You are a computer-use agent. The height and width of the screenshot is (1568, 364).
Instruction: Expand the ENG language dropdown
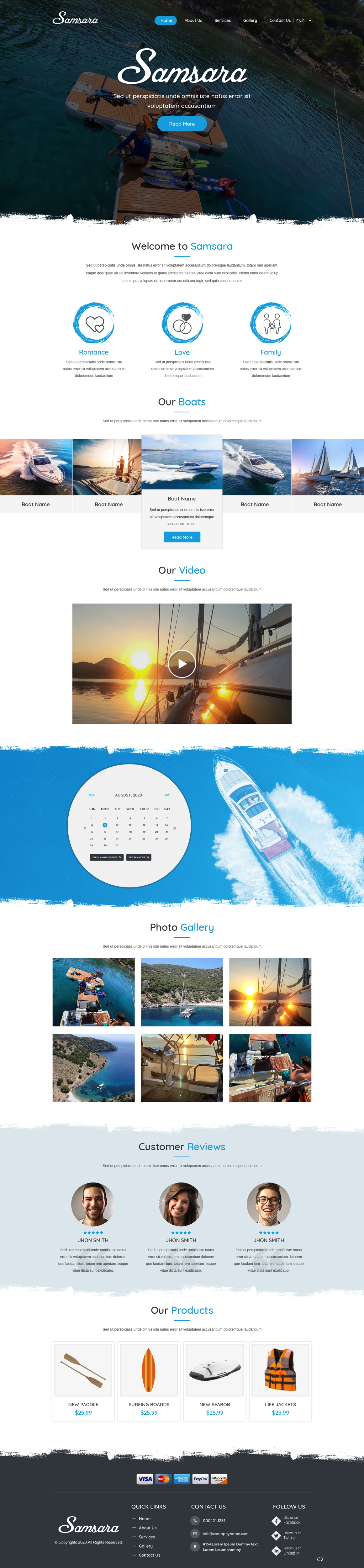click(x=304, y=21)
